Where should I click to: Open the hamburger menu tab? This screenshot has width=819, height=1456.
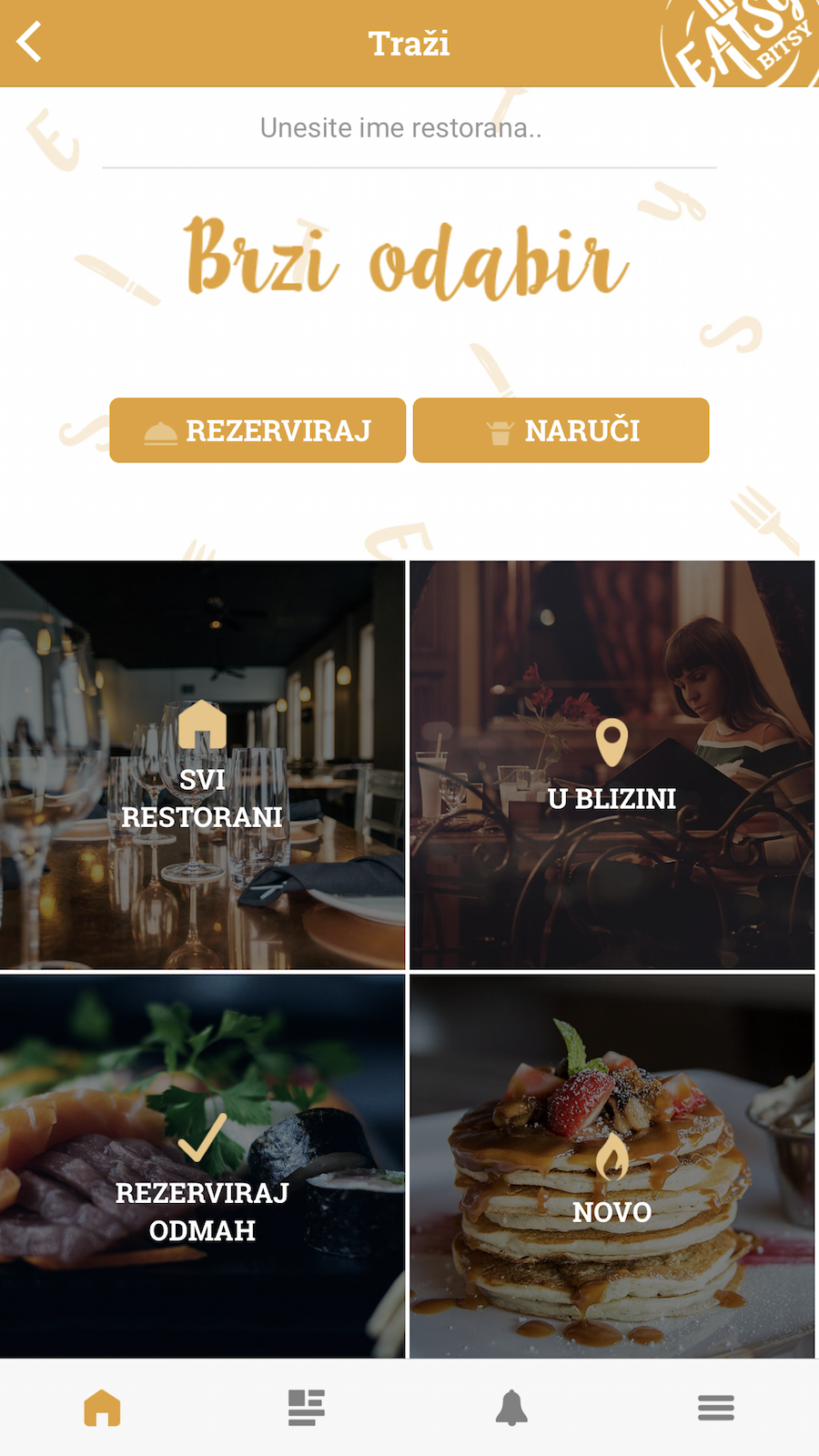(x=716, y=1408)
